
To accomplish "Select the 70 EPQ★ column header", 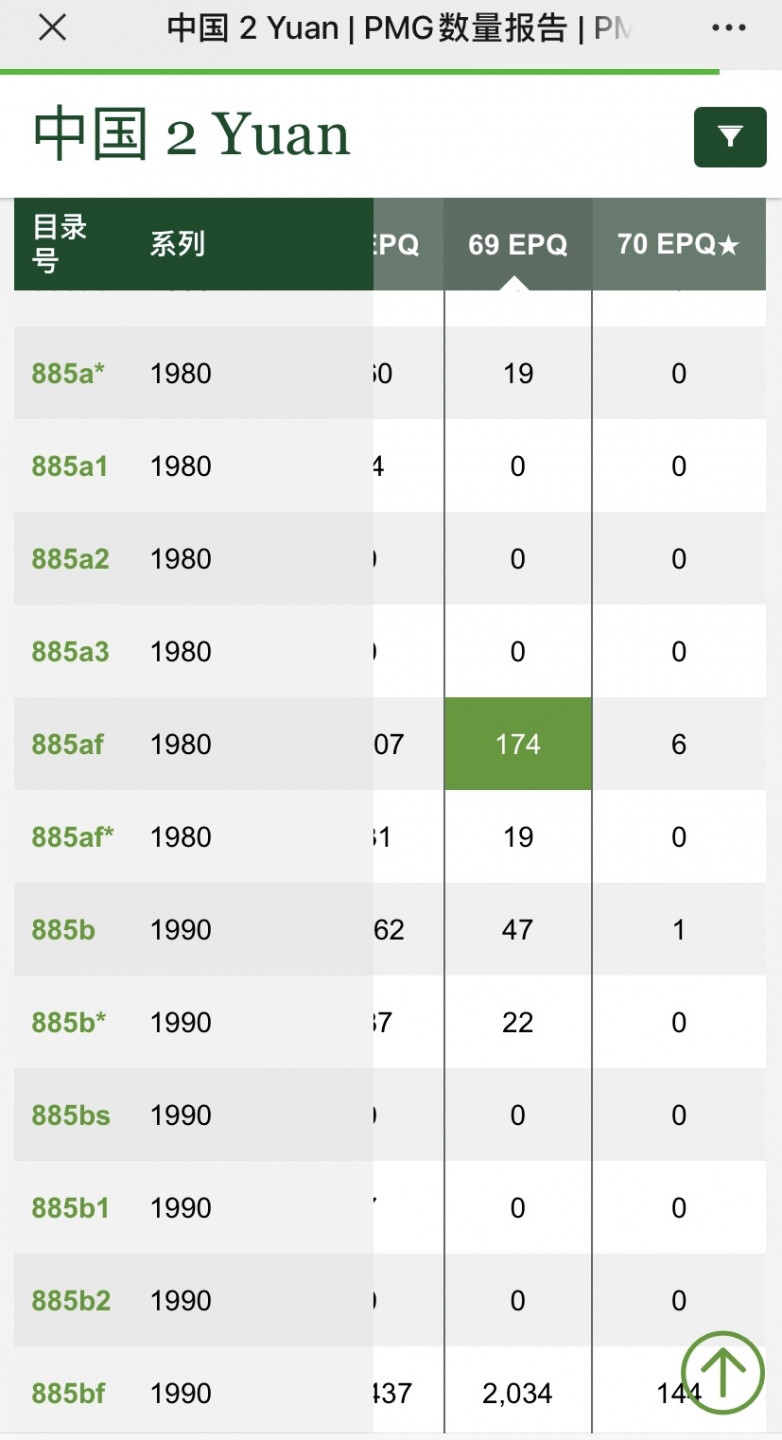I will (678, 245).
